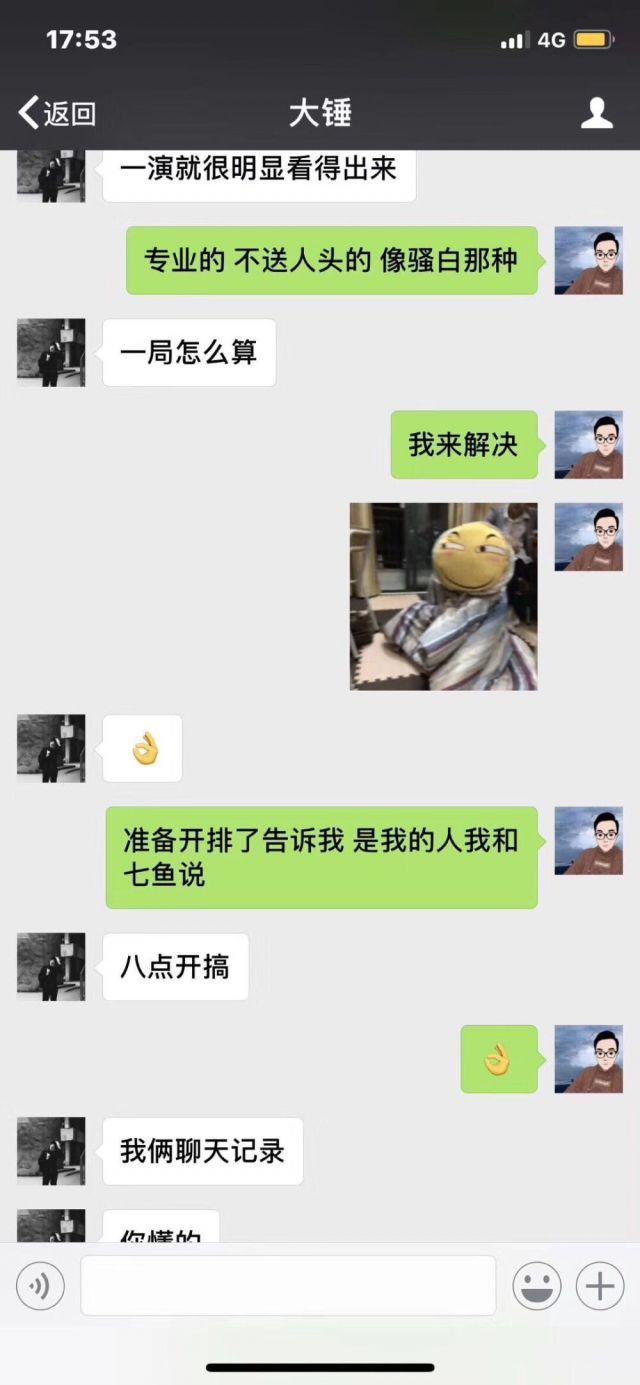Open own avatar beside 我来解决
Viewport: 640px width, 1385px height.
pos(588,445)
